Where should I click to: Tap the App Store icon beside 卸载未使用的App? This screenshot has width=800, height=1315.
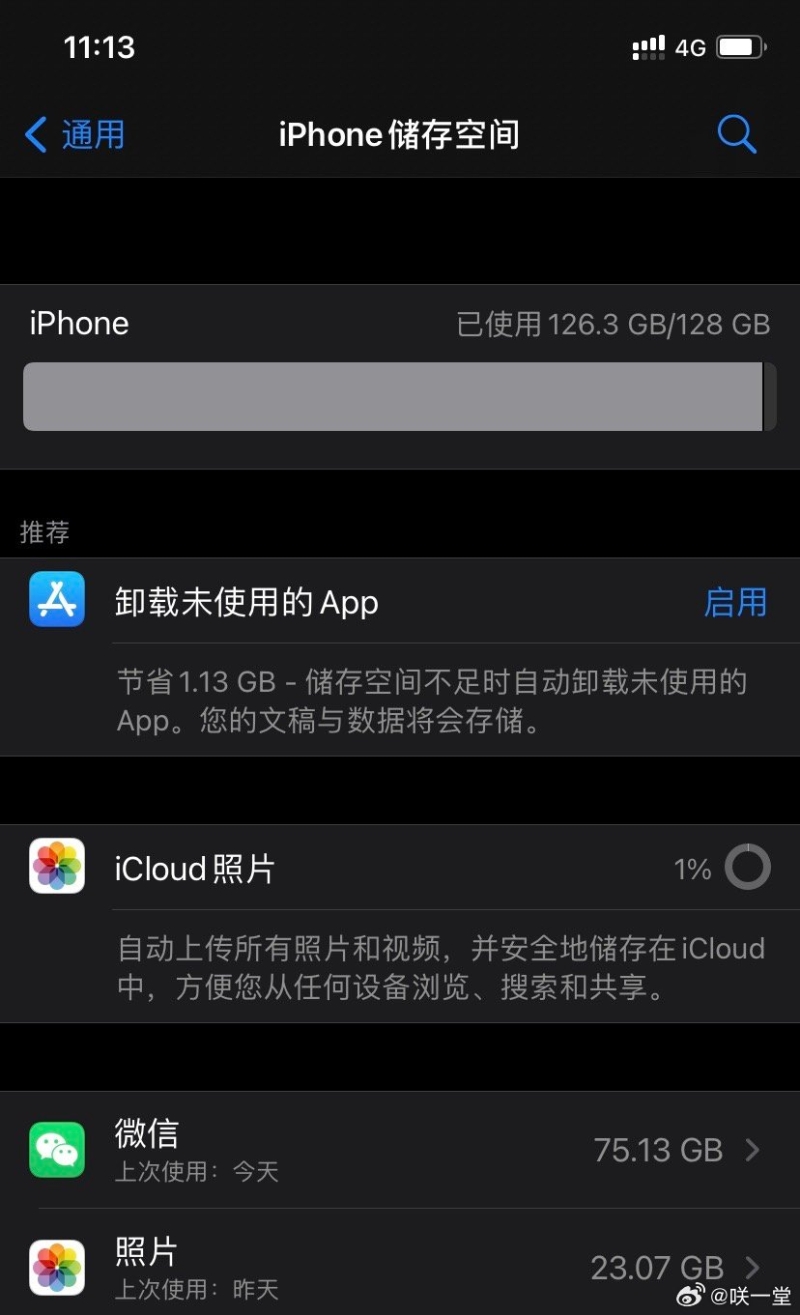click(x=56, y=601)
